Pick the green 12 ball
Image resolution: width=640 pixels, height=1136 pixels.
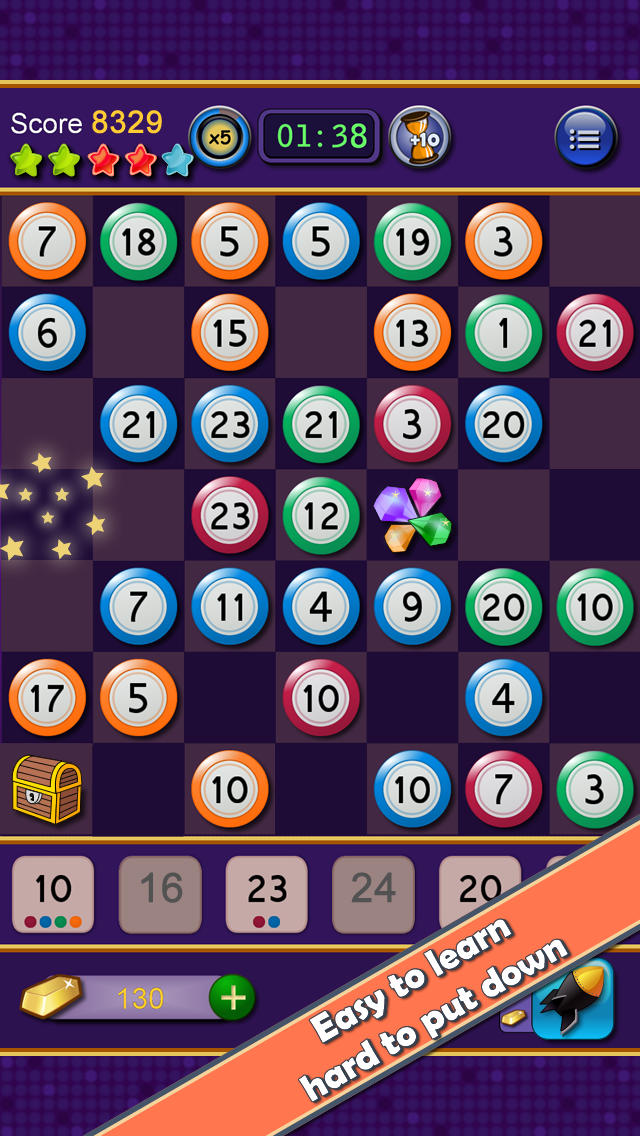point(321,515)
